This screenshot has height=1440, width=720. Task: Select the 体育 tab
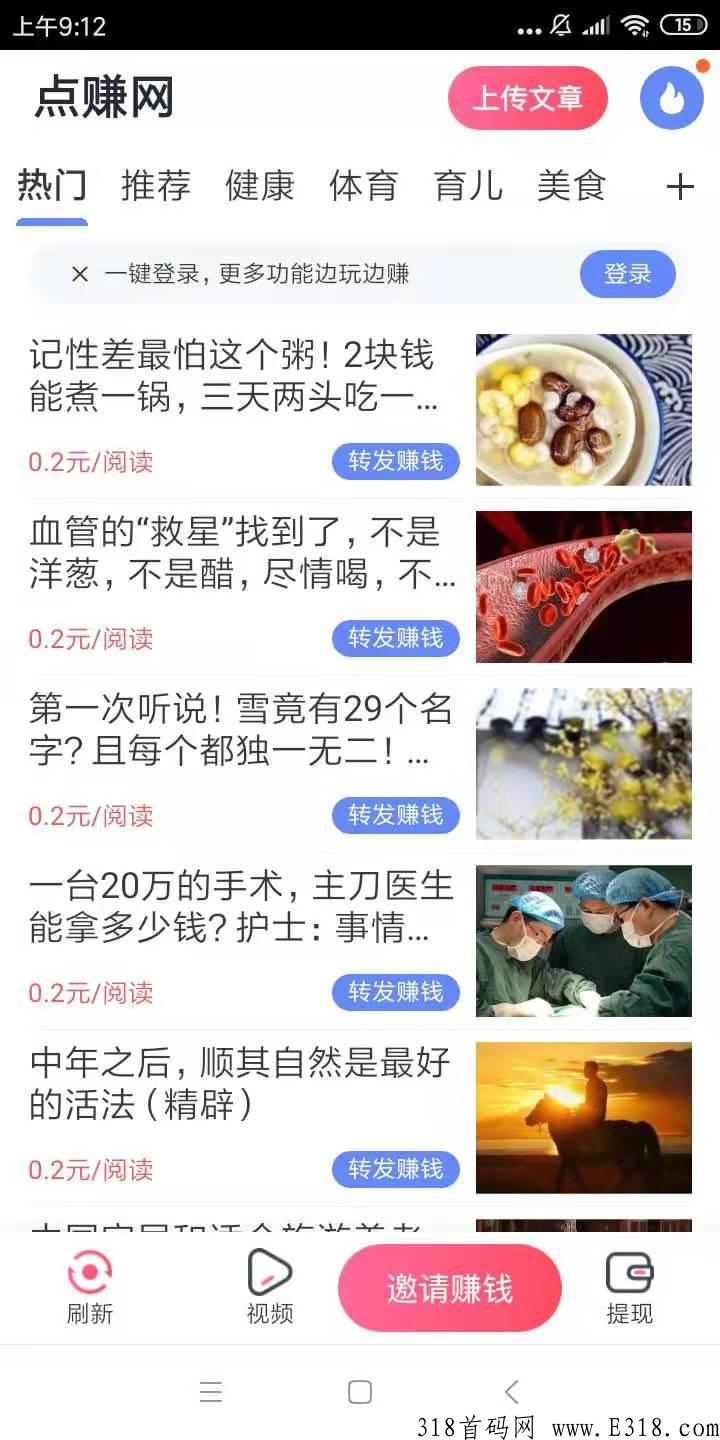pyautogui.click(x=364, y=186)
